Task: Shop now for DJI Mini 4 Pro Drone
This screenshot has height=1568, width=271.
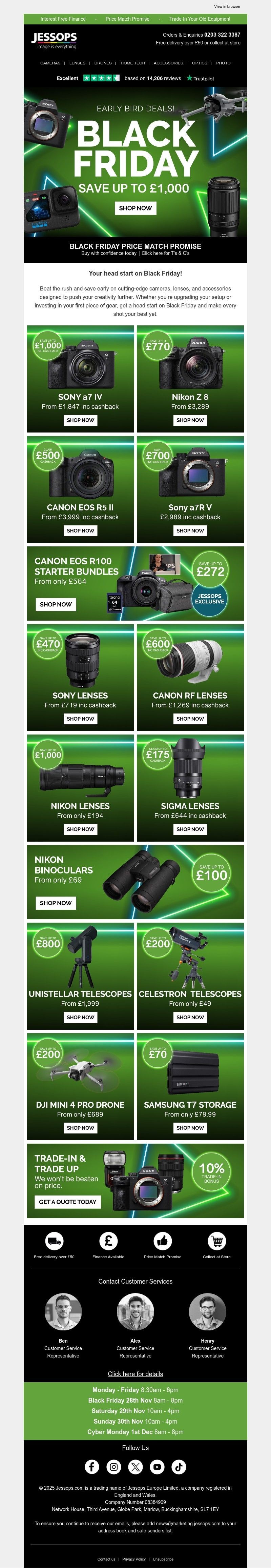Action: (x=80, y=1128)
